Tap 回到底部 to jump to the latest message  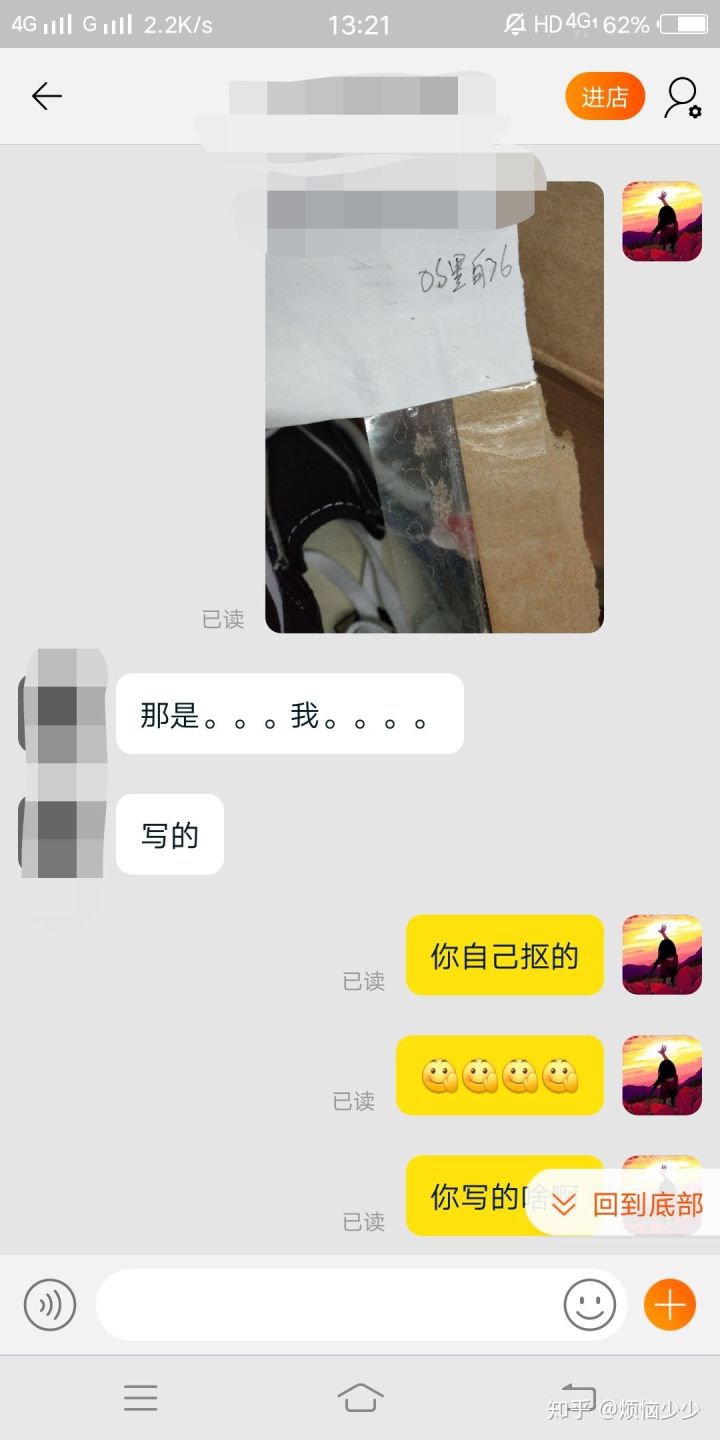(x=628, y=1204)
